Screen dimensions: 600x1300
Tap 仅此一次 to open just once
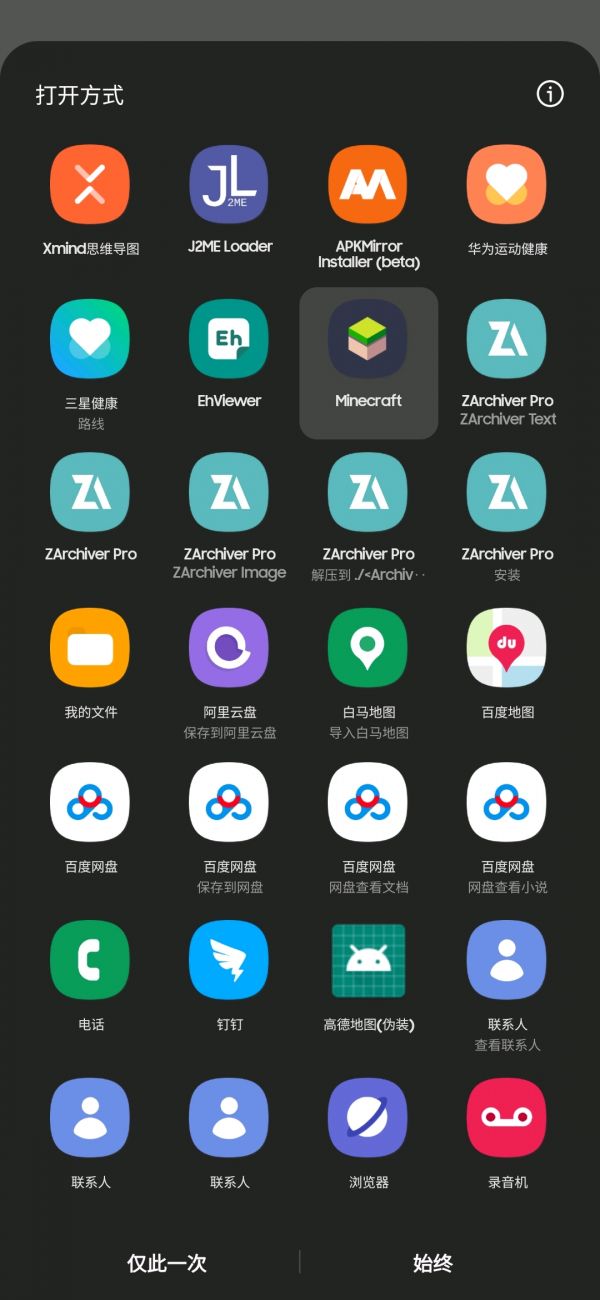pos(166,1263)
